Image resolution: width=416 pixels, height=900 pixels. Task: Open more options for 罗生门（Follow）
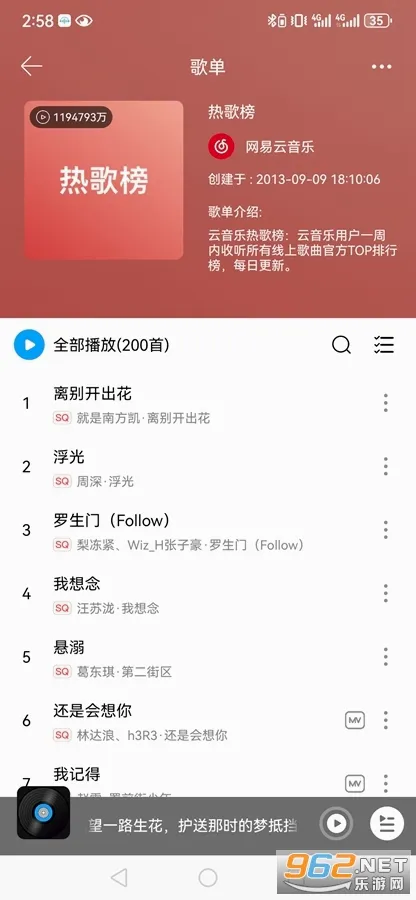pyautogui.click(x=386, y=530)
